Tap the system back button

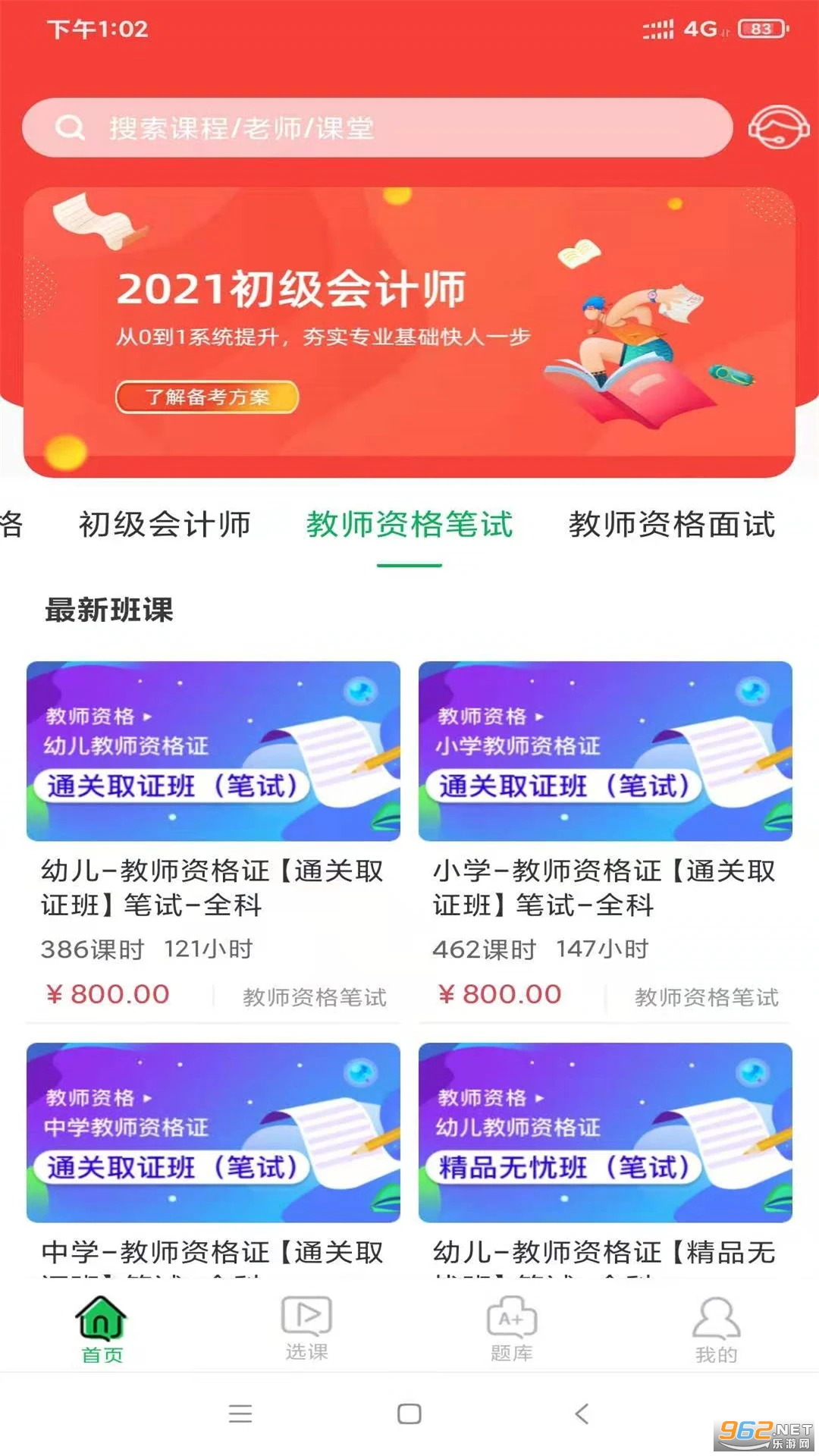582,1414
